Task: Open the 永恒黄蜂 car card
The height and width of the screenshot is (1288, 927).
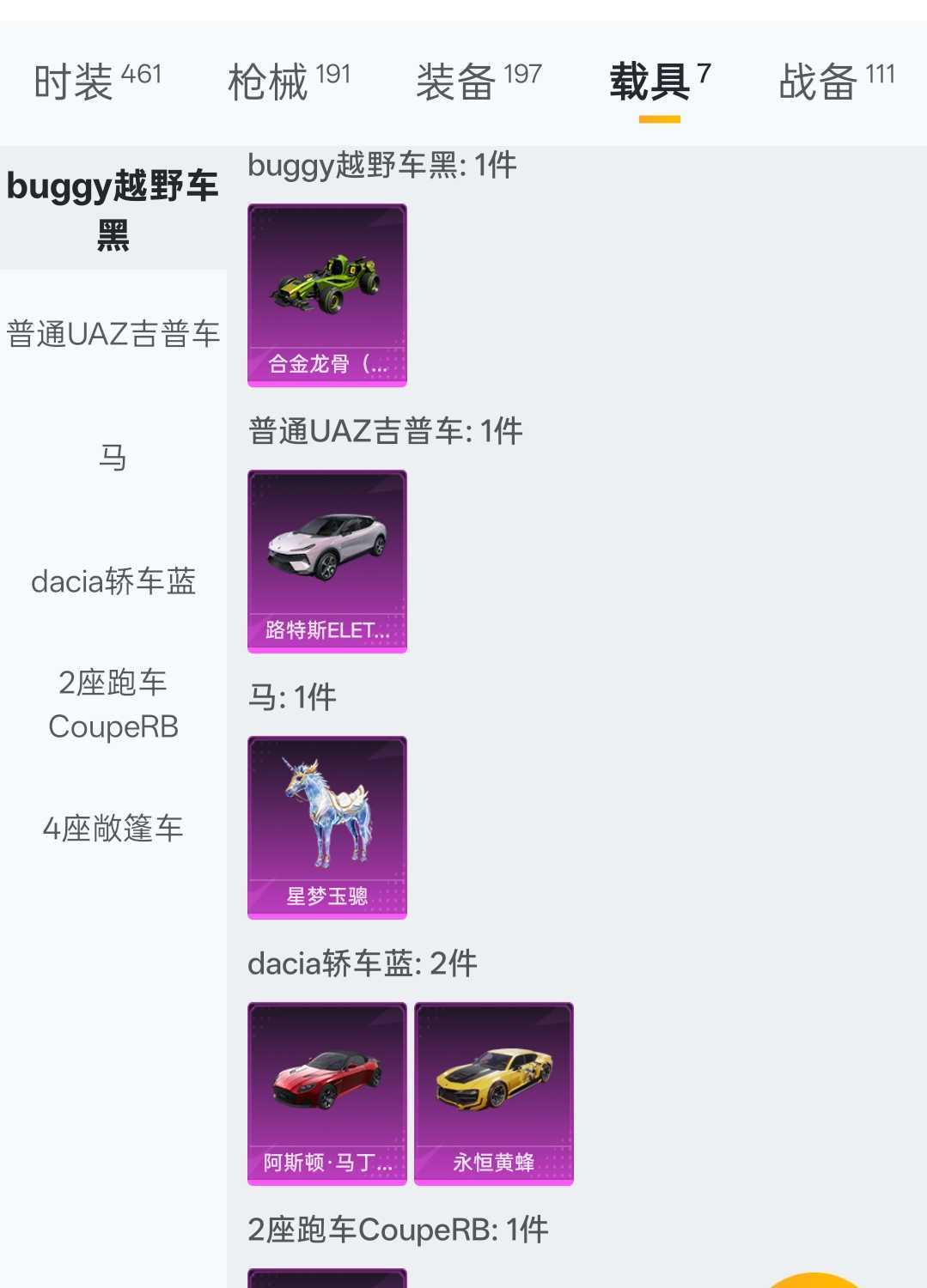Action: tap(493, 1093)
